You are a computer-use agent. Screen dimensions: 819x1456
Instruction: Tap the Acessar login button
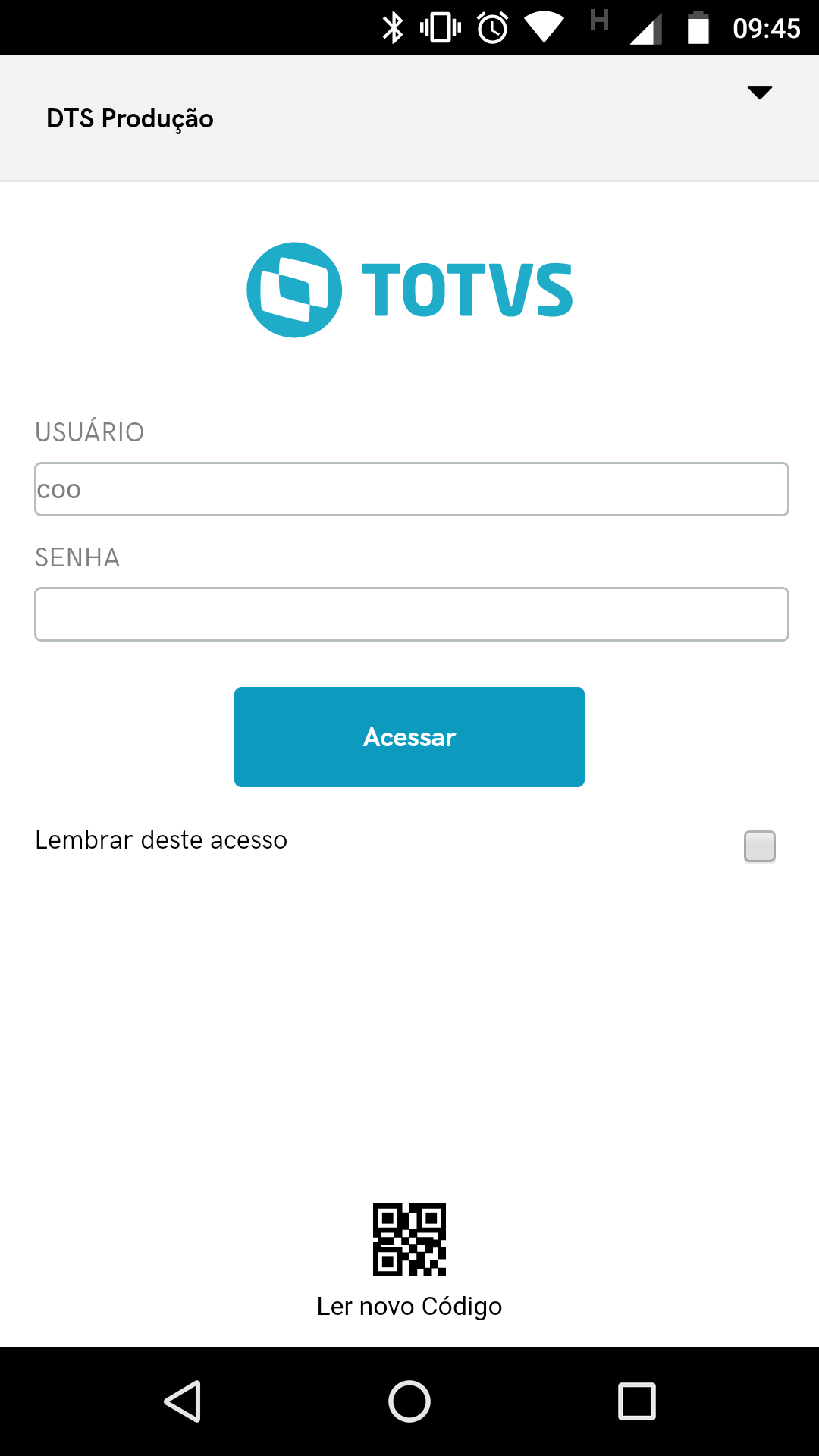click(409, 737)
